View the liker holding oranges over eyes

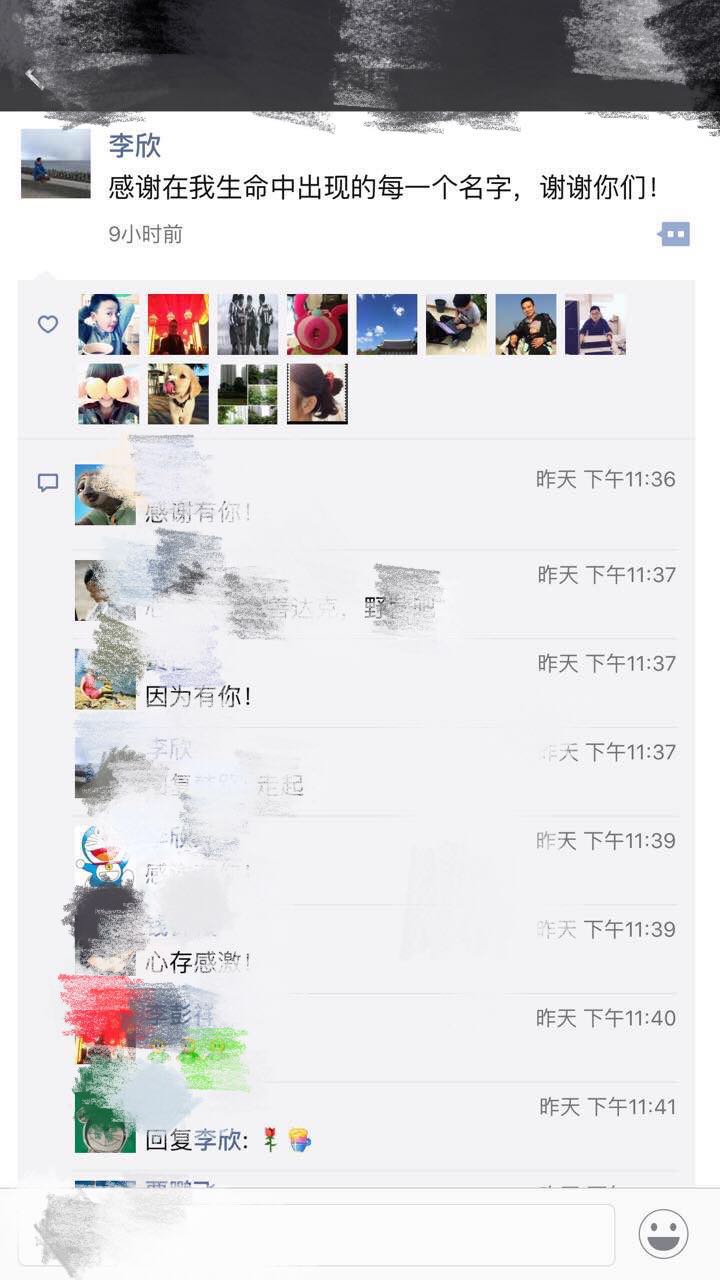[109, 394]
